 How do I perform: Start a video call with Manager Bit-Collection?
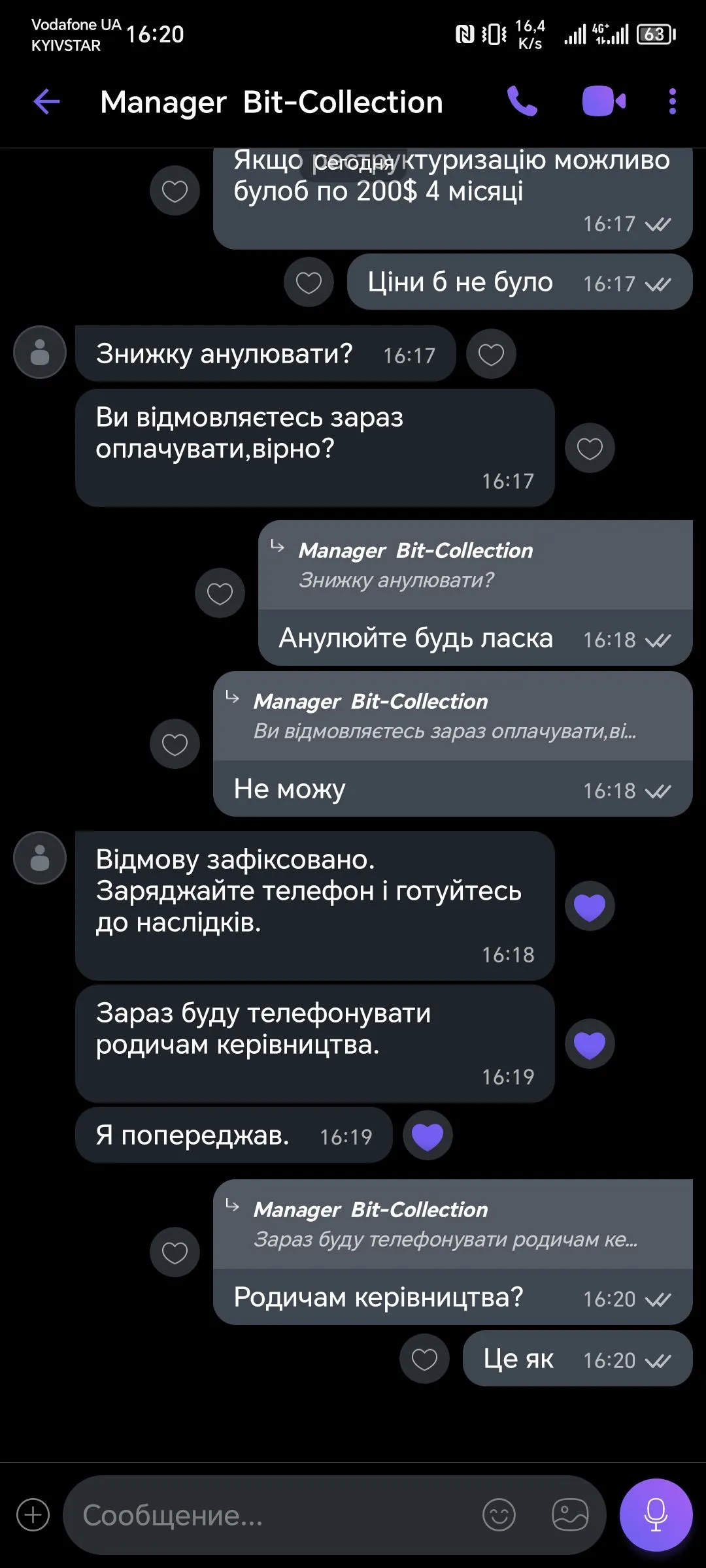tap(603, 102)
